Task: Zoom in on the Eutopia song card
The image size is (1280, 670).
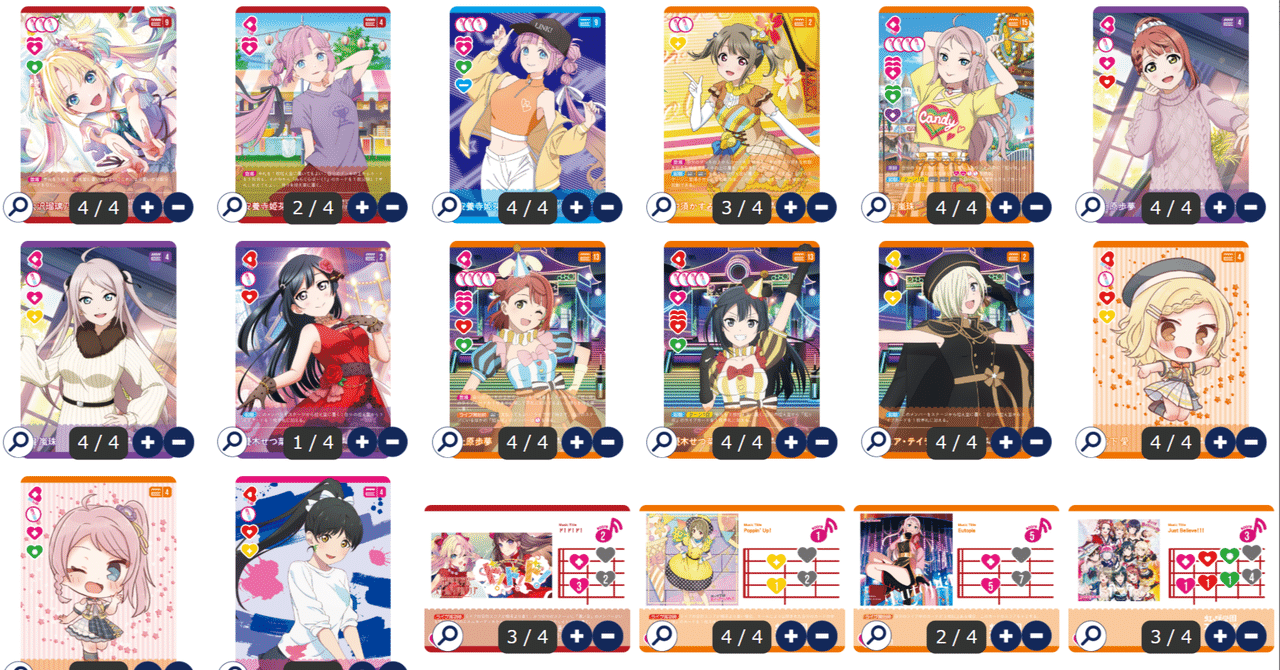Action: (876, 635)
